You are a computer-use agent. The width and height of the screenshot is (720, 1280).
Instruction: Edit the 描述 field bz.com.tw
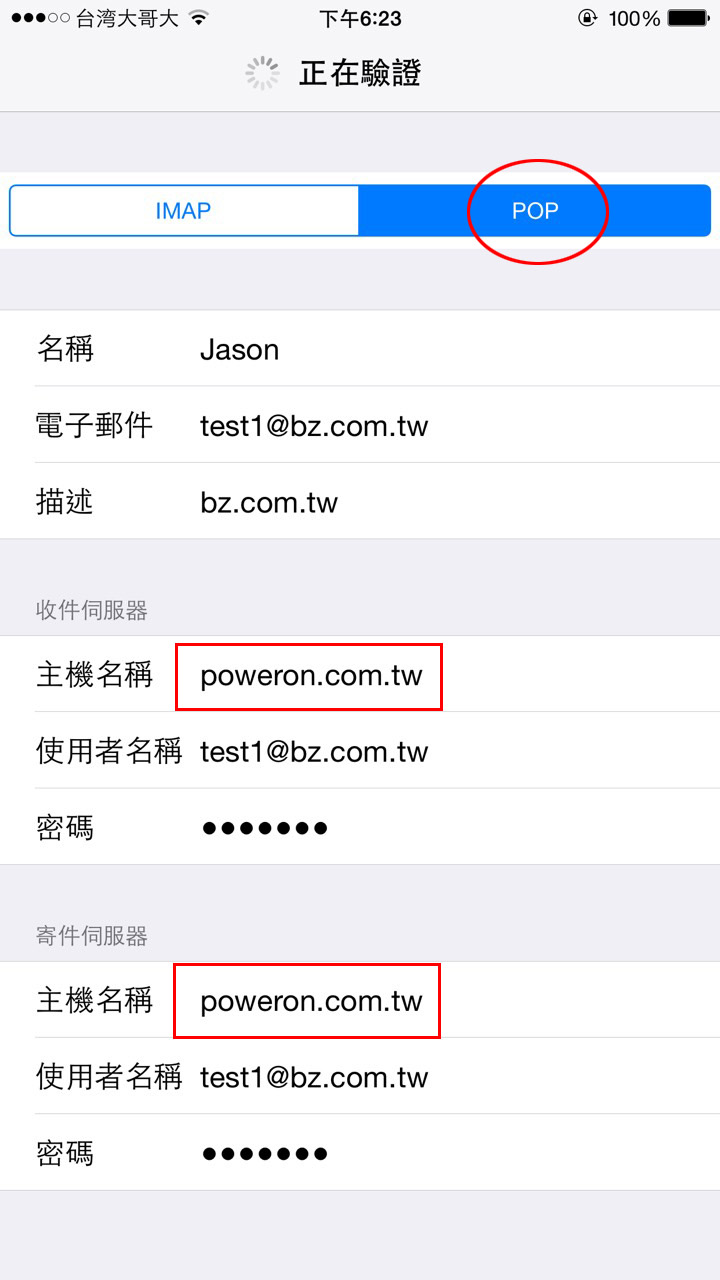coord(360,501)
